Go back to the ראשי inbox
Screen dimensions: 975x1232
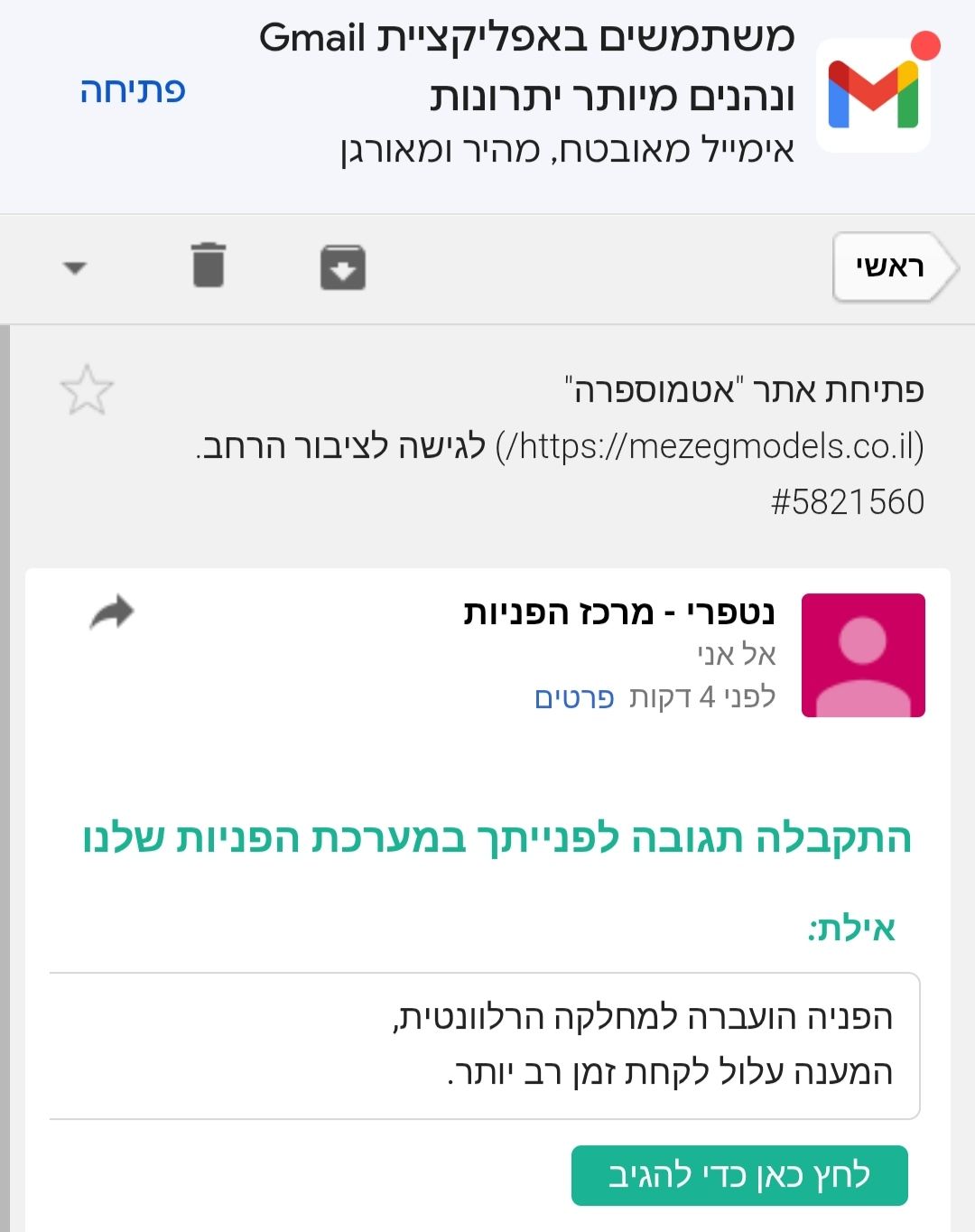[890, 267]
